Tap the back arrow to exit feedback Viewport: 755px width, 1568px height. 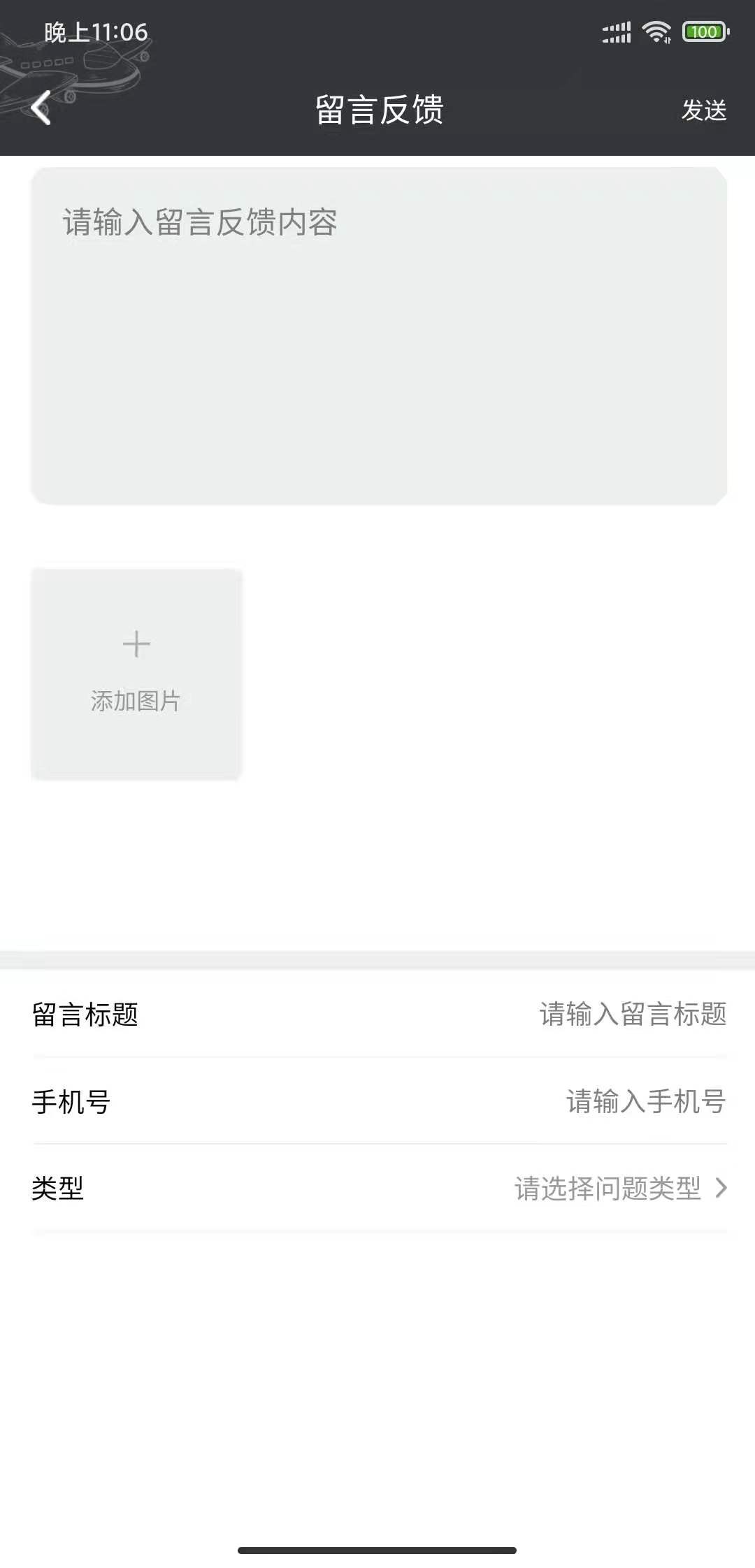click(40, 108)
